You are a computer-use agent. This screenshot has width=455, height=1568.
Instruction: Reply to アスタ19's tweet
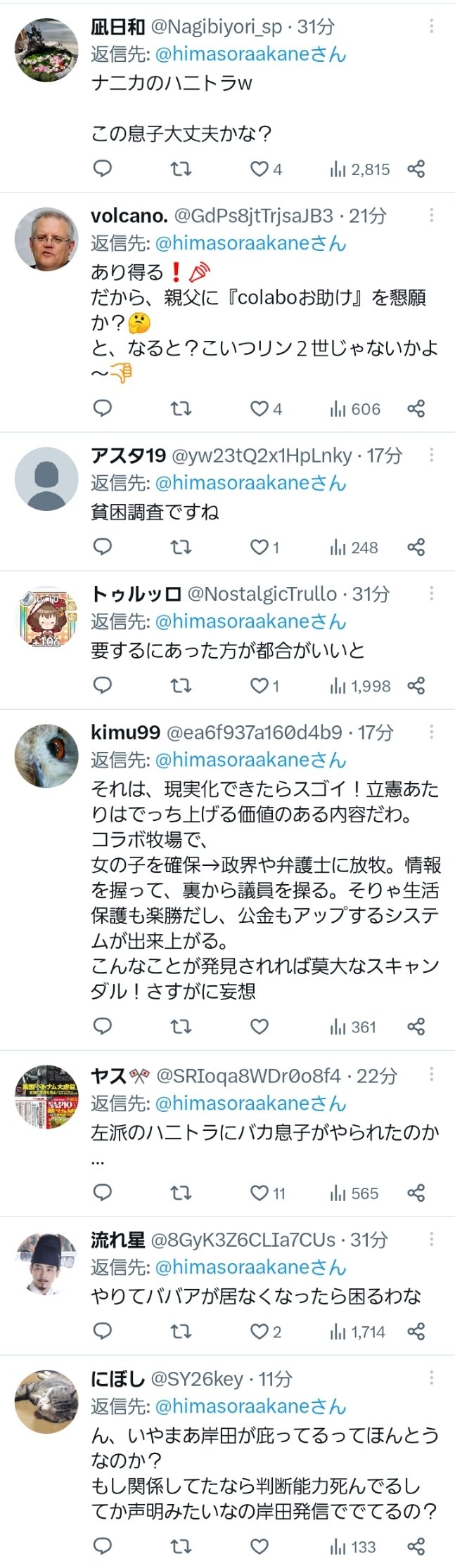click(103, 547)
